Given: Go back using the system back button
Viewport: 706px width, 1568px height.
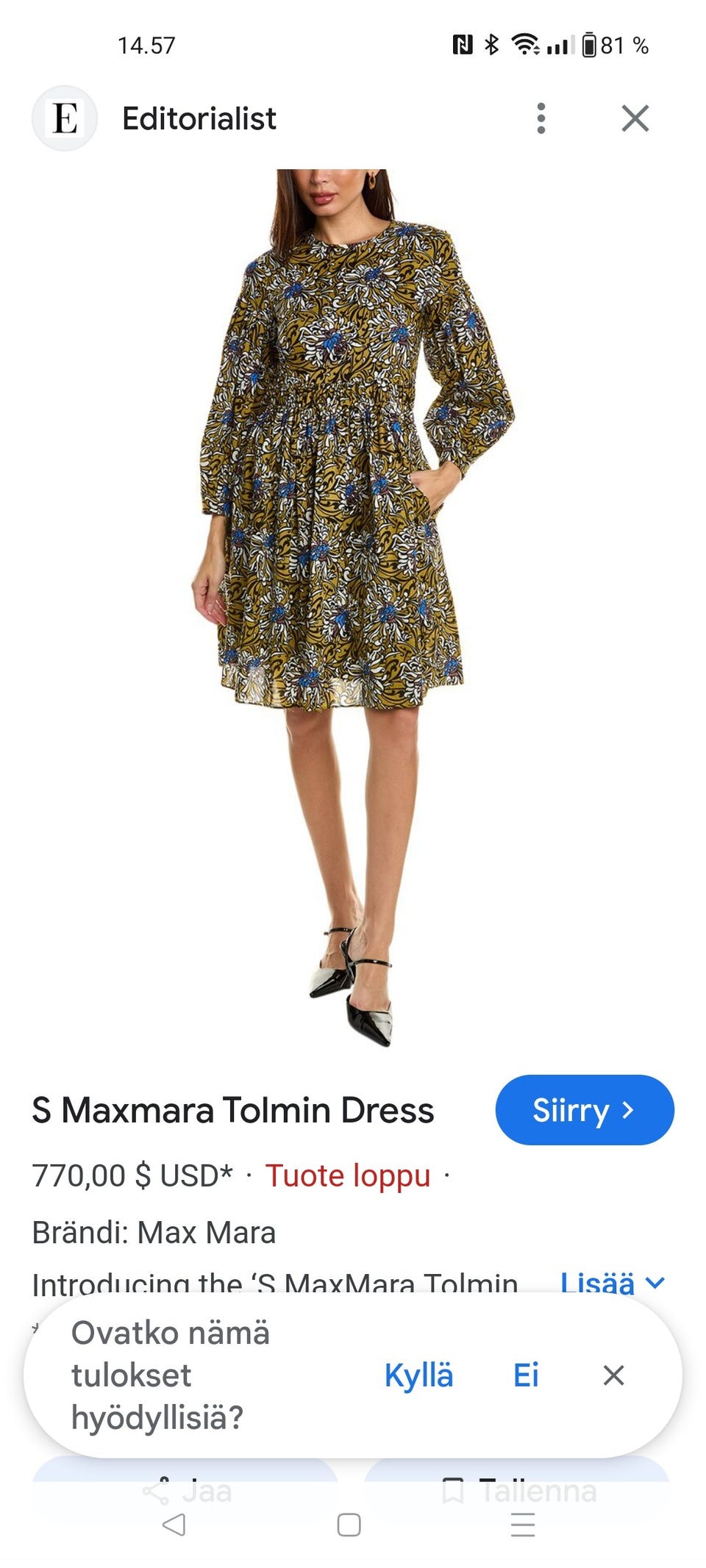Looking at the screenshot, I should click(x=174, y=1525).
